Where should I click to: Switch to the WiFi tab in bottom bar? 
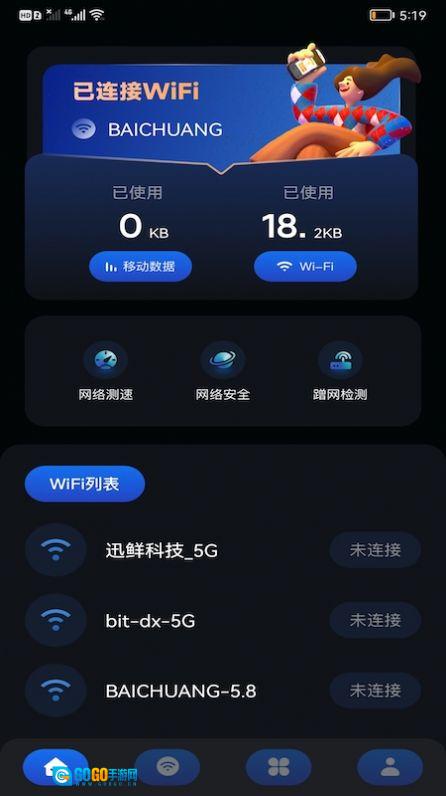(x=167, y=767)
